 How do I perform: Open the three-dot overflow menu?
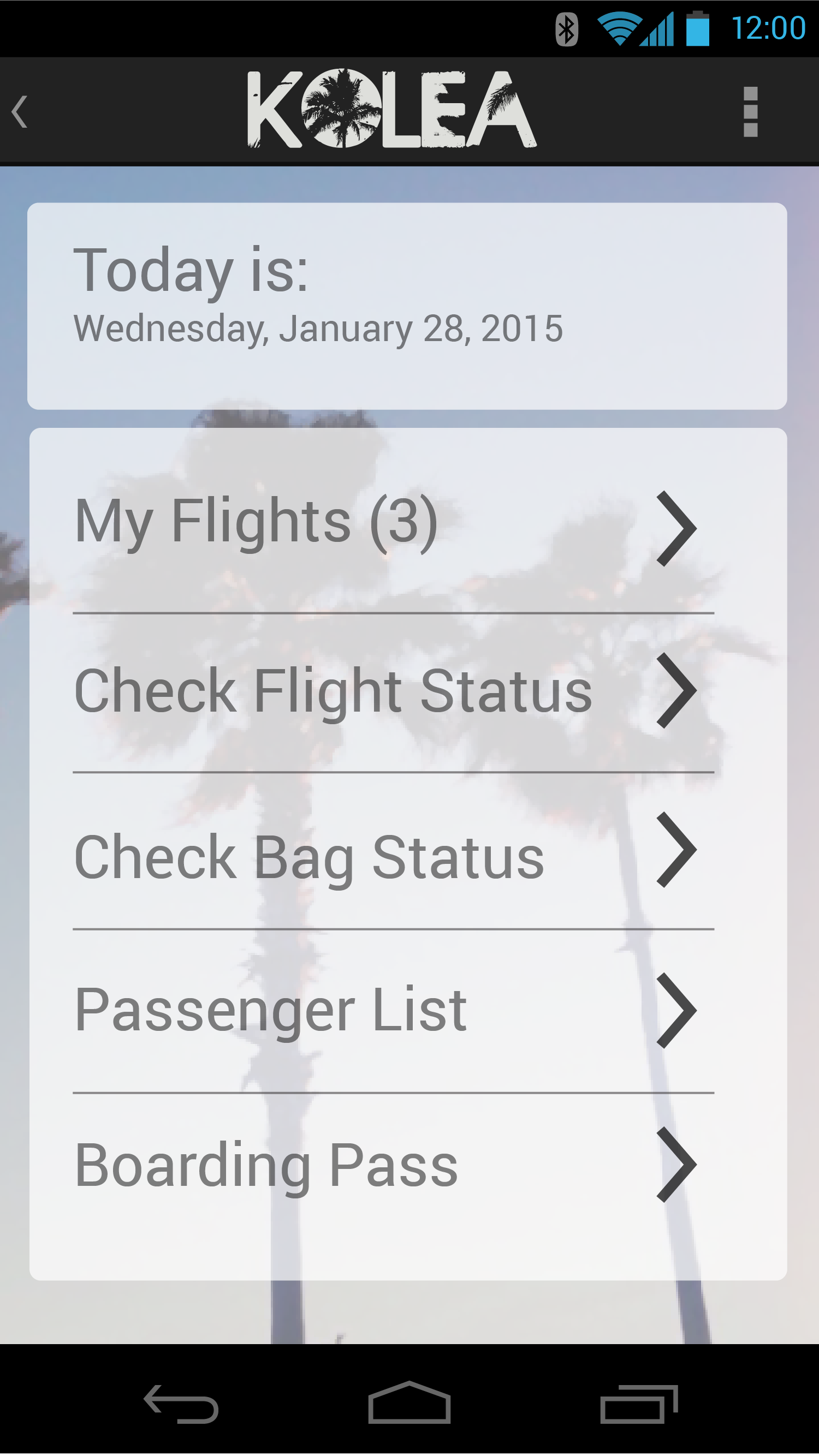751,111
